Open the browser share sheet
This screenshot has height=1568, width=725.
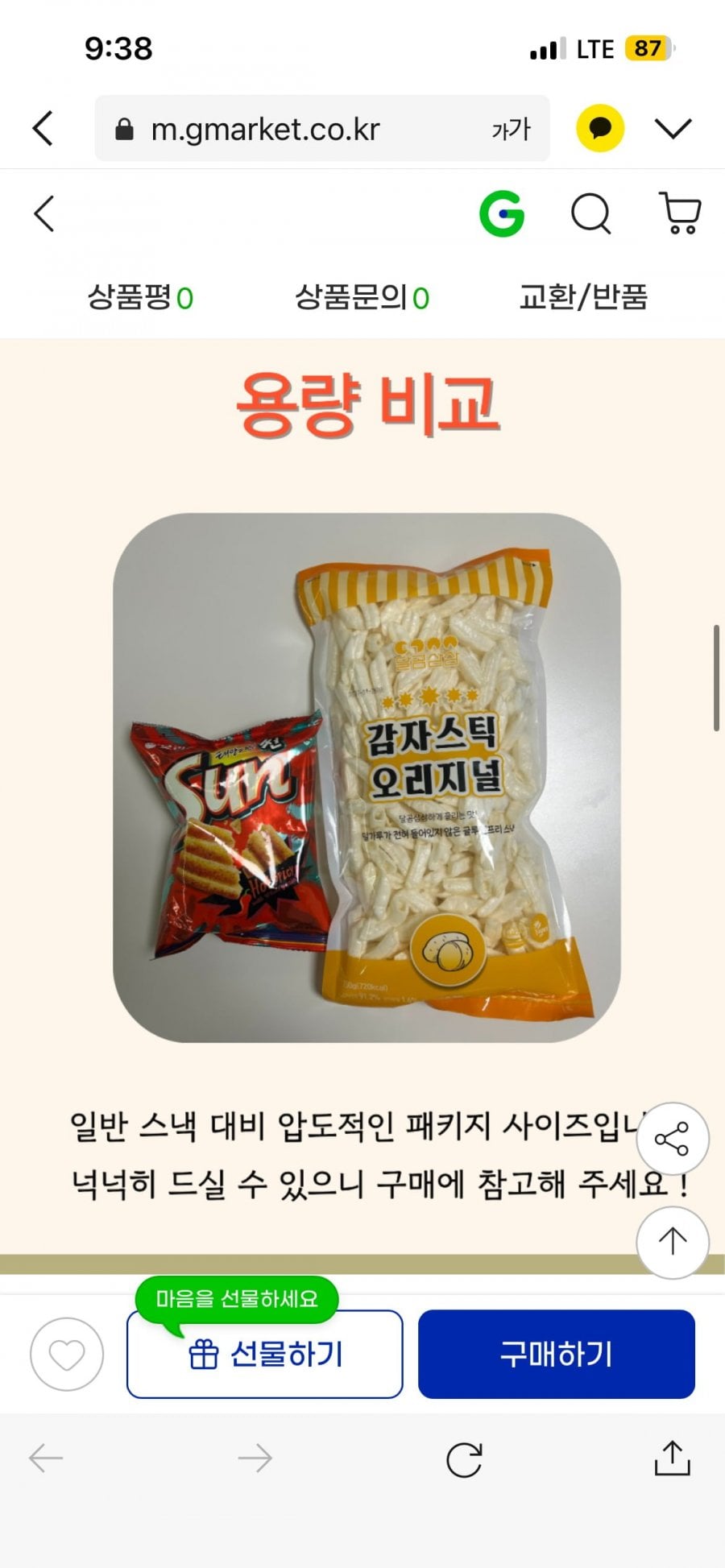pos(673,1458)
